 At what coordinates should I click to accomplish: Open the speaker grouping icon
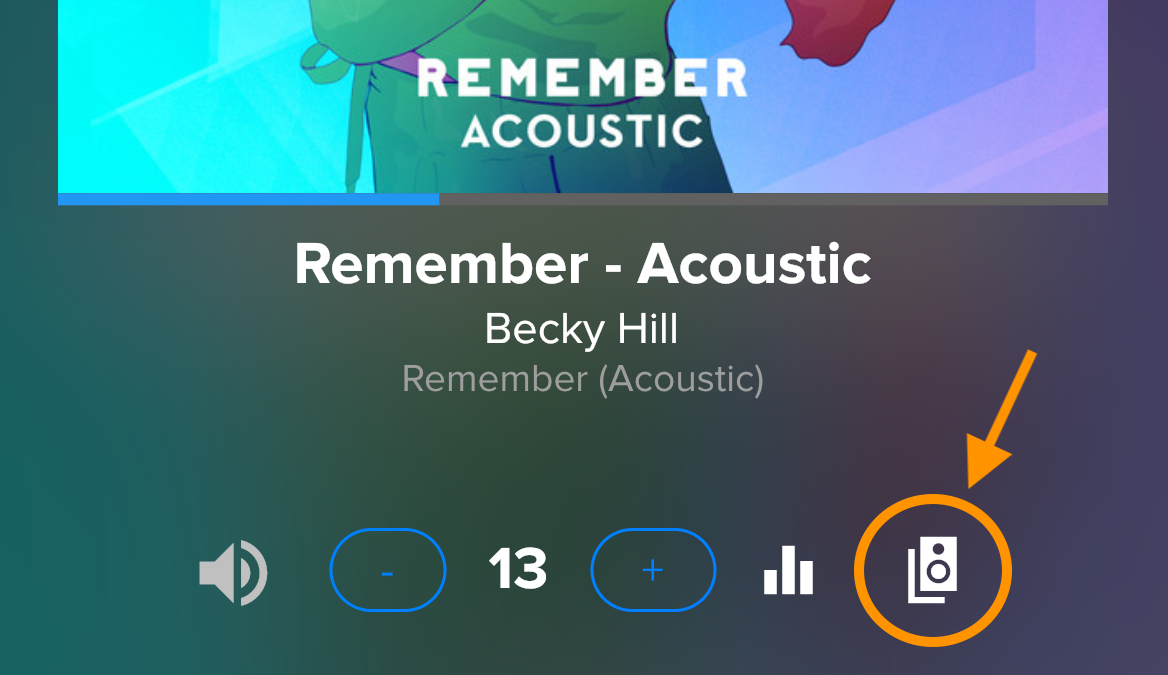coord(933,571)
